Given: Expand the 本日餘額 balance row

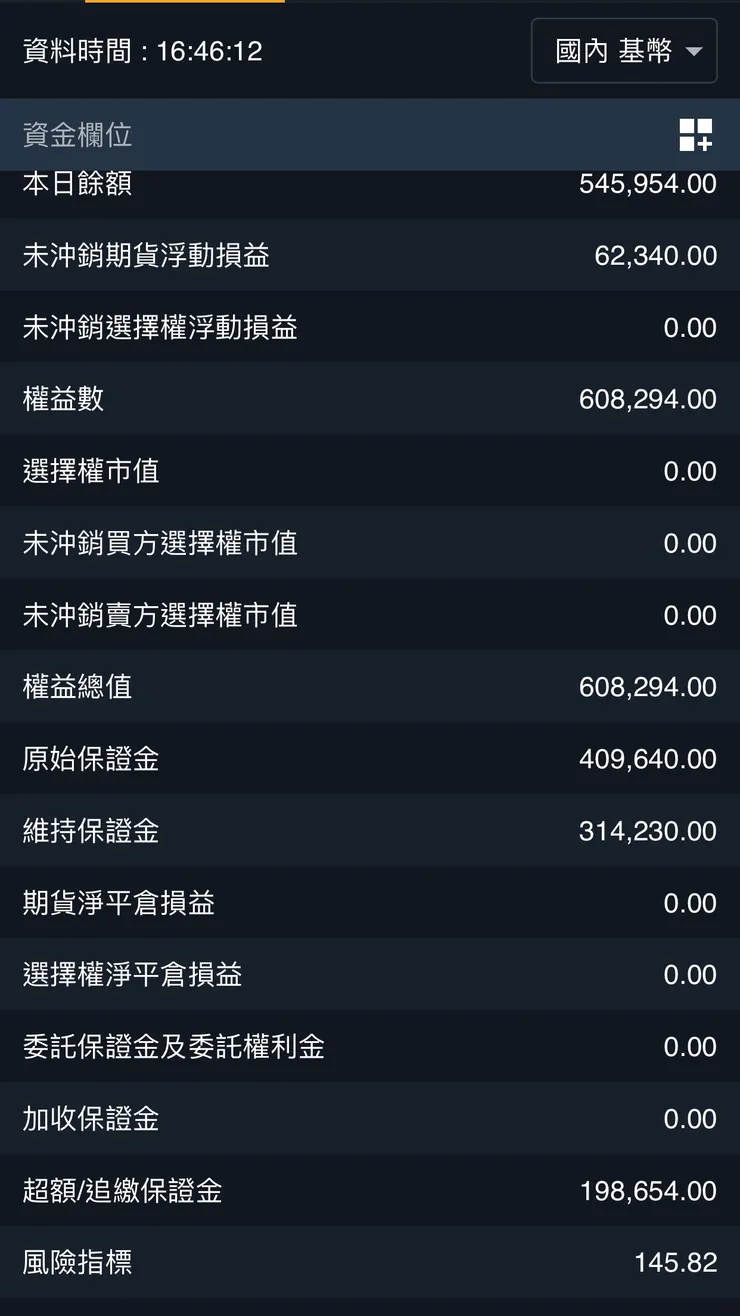Looking at the screenshot, I should pos(370,183).
